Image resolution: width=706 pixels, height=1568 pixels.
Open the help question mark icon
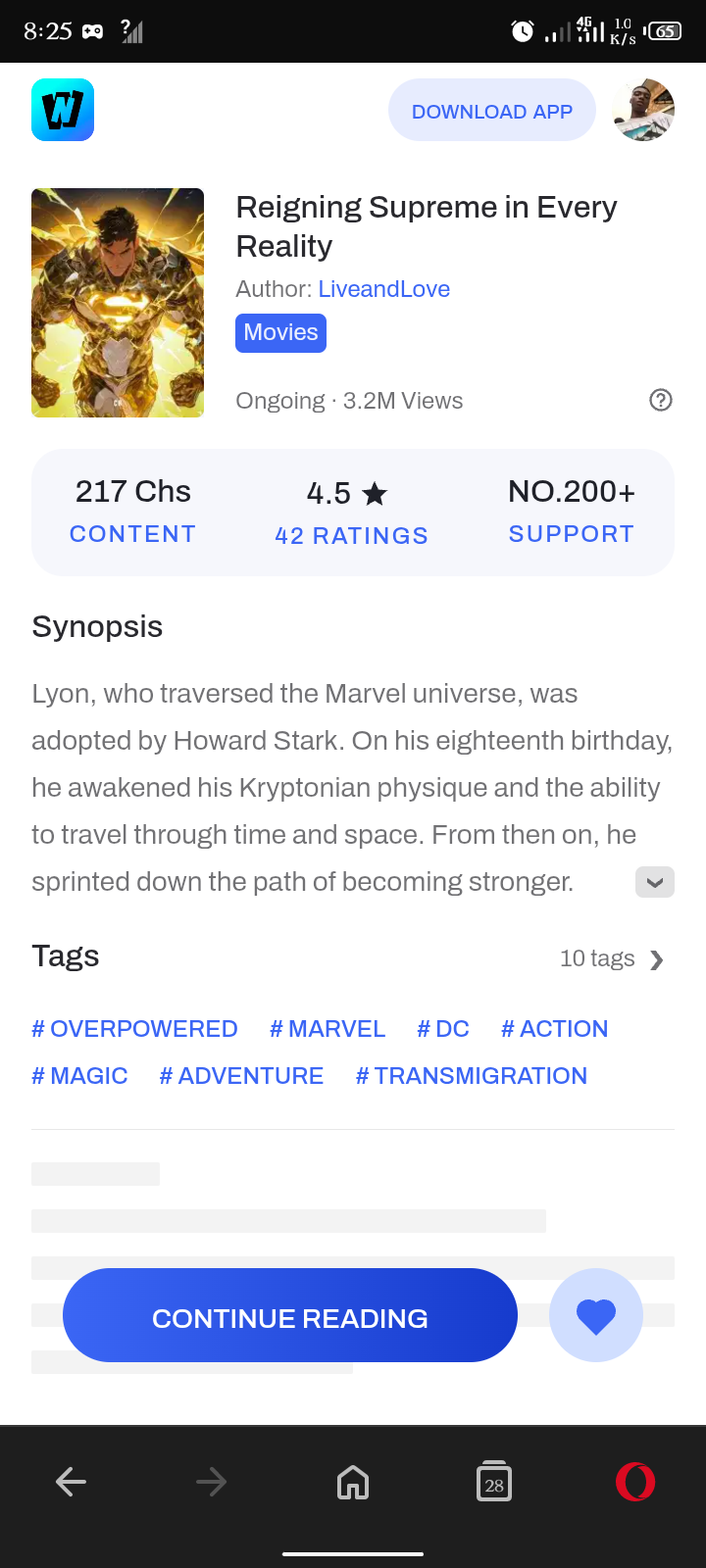click(661, 400)
